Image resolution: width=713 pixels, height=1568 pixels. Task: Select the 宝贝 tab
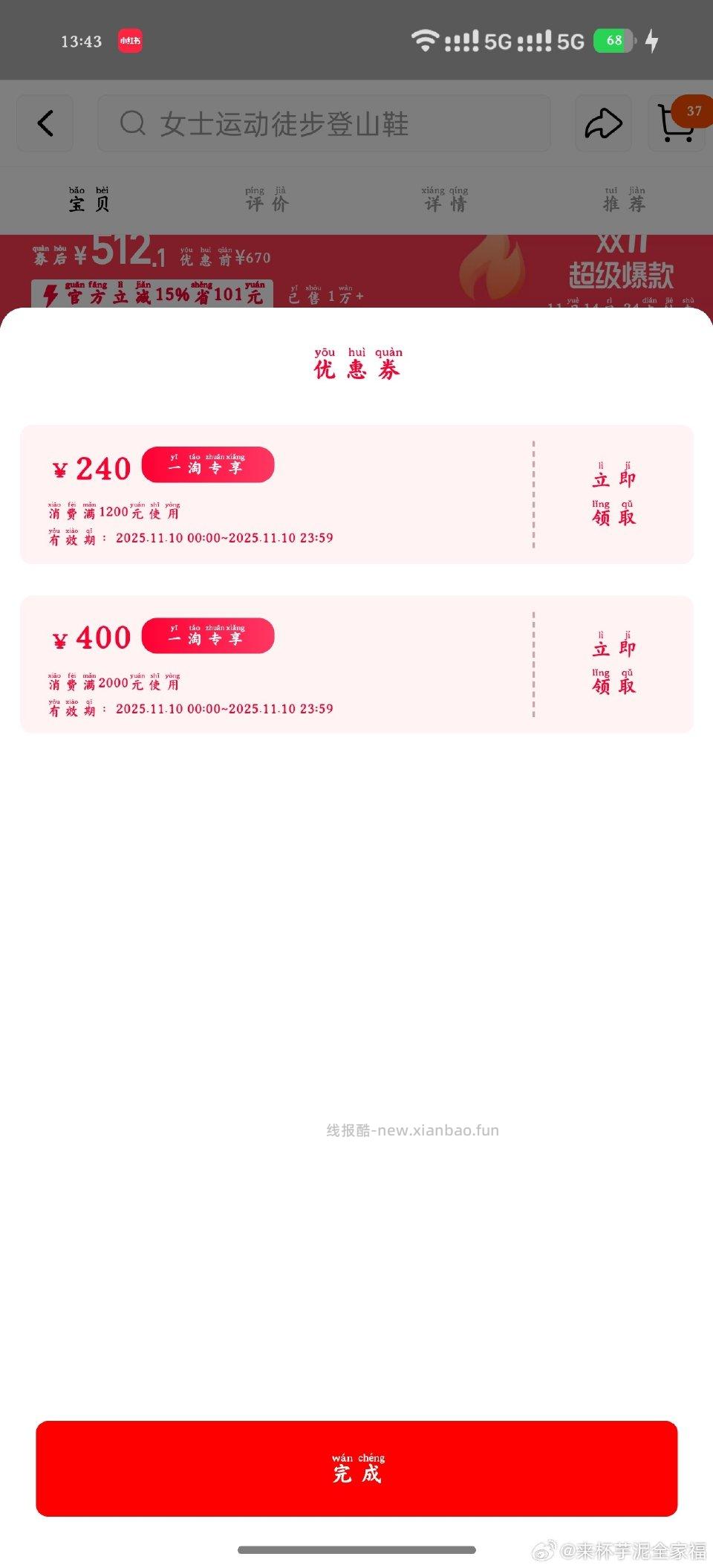89,201
